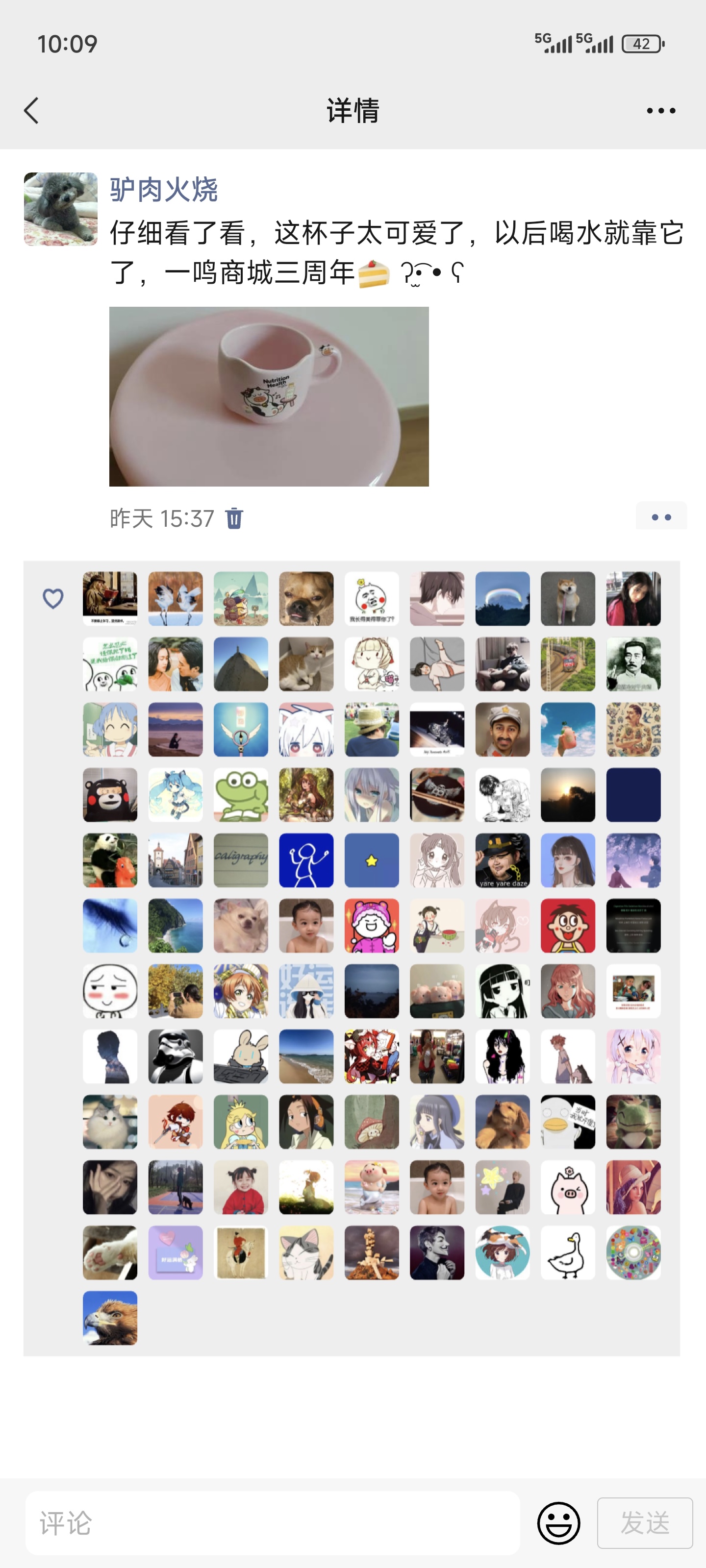Open the like and comment two-dot button
The image size is (706, 1568).
[661, 516]
